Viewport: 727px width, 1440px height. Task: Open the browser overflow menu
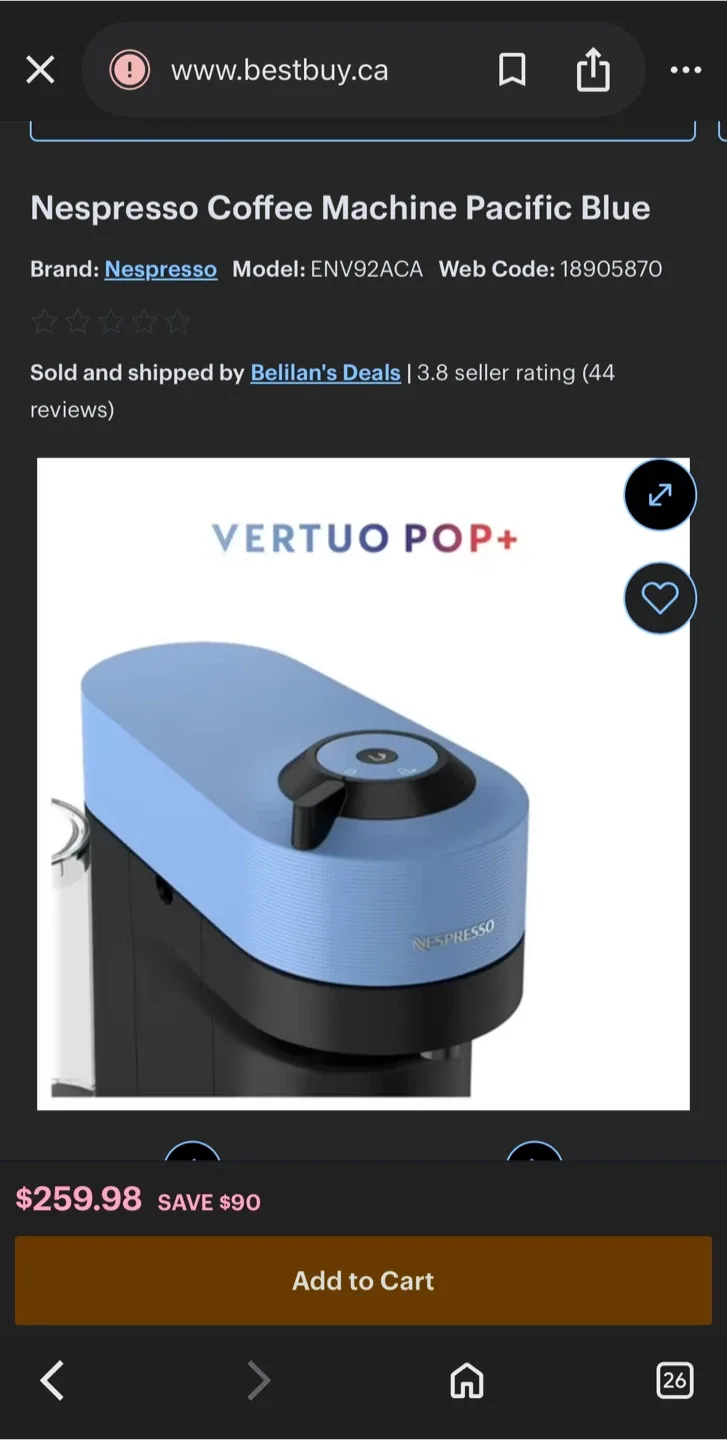click(x=686, y=70)
